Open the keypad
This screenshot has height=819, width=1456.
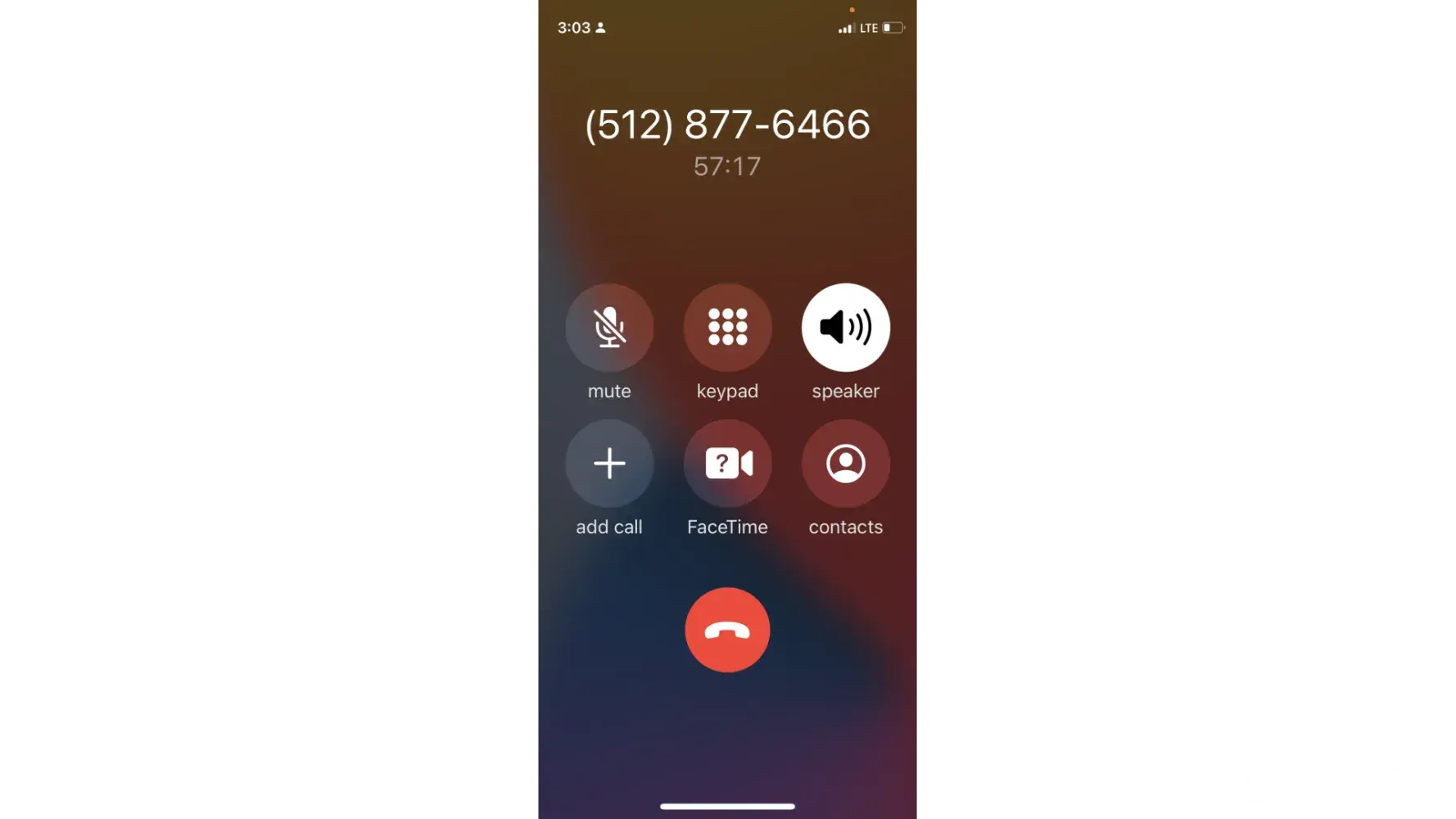(727, 328)
